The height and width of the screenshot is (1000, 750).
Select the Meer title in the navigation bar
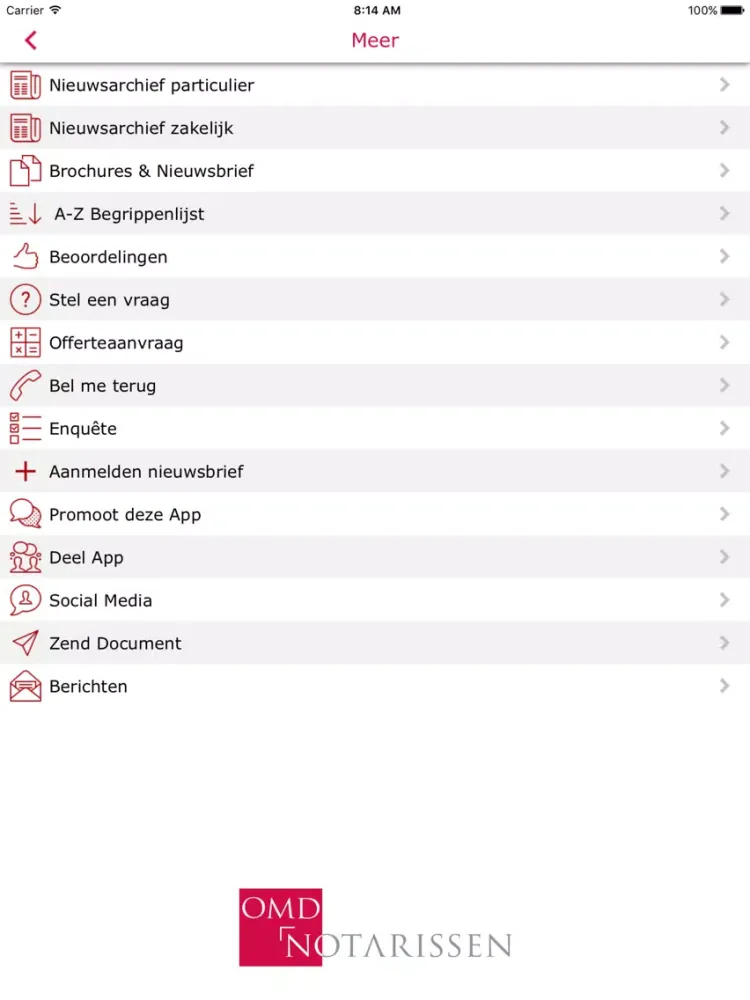[375, 40]
